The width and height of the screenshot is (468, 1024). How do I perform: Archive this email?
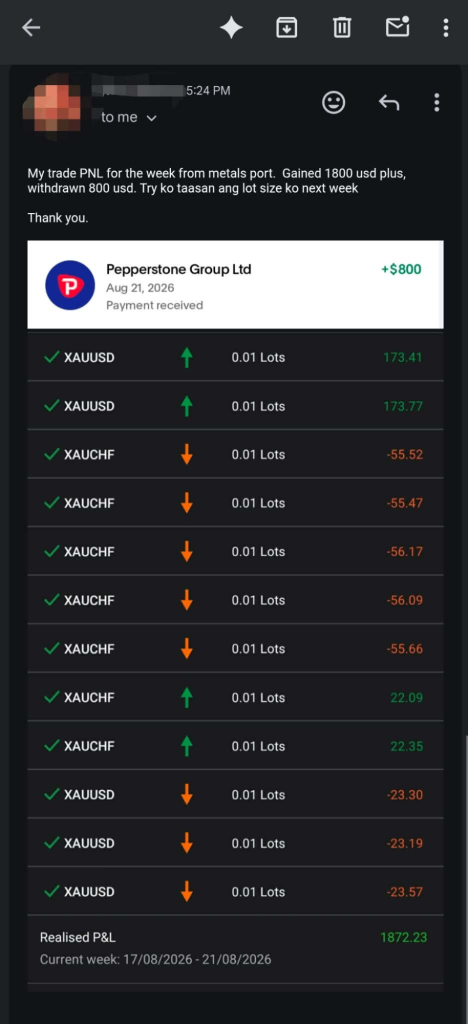coord(287,28)
